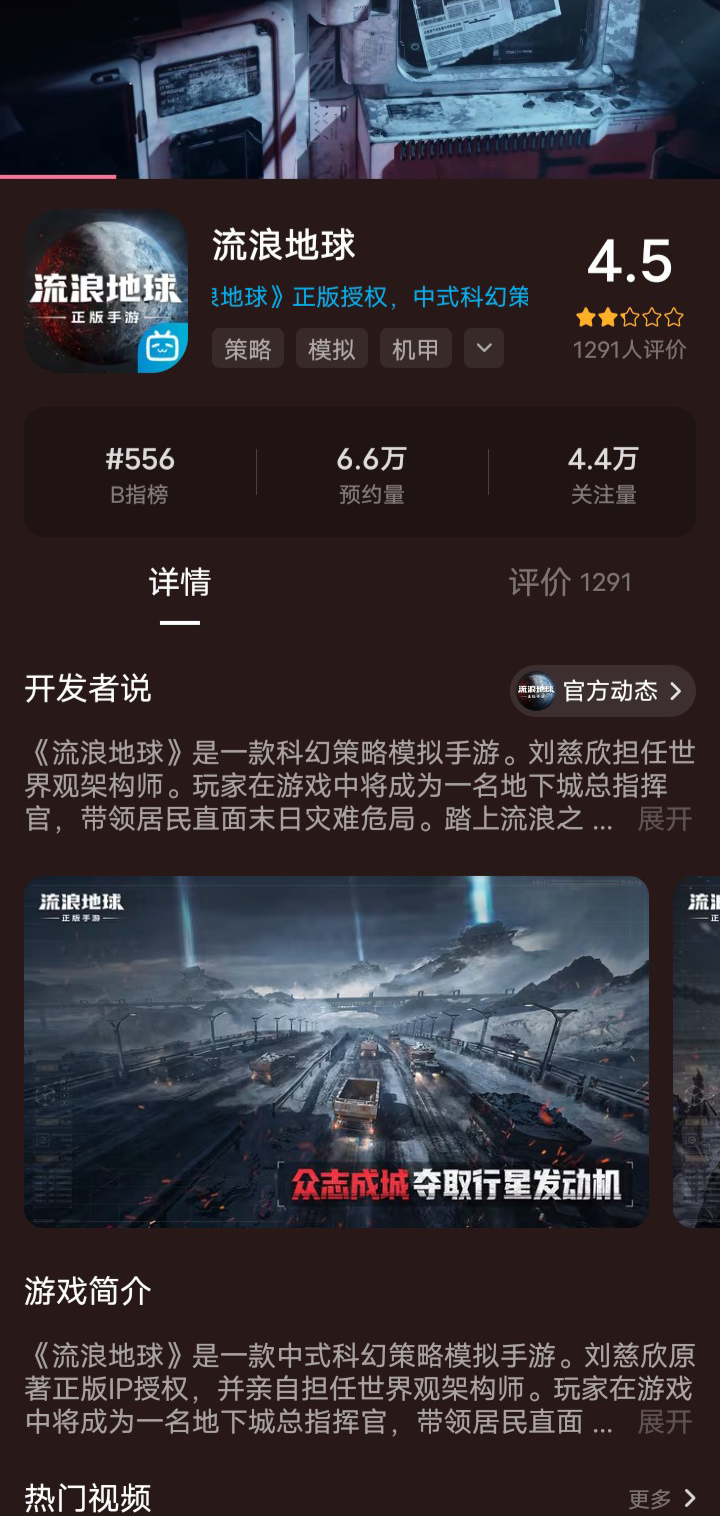Open the #556 B指榜 ranking

(x=140, y=473)
